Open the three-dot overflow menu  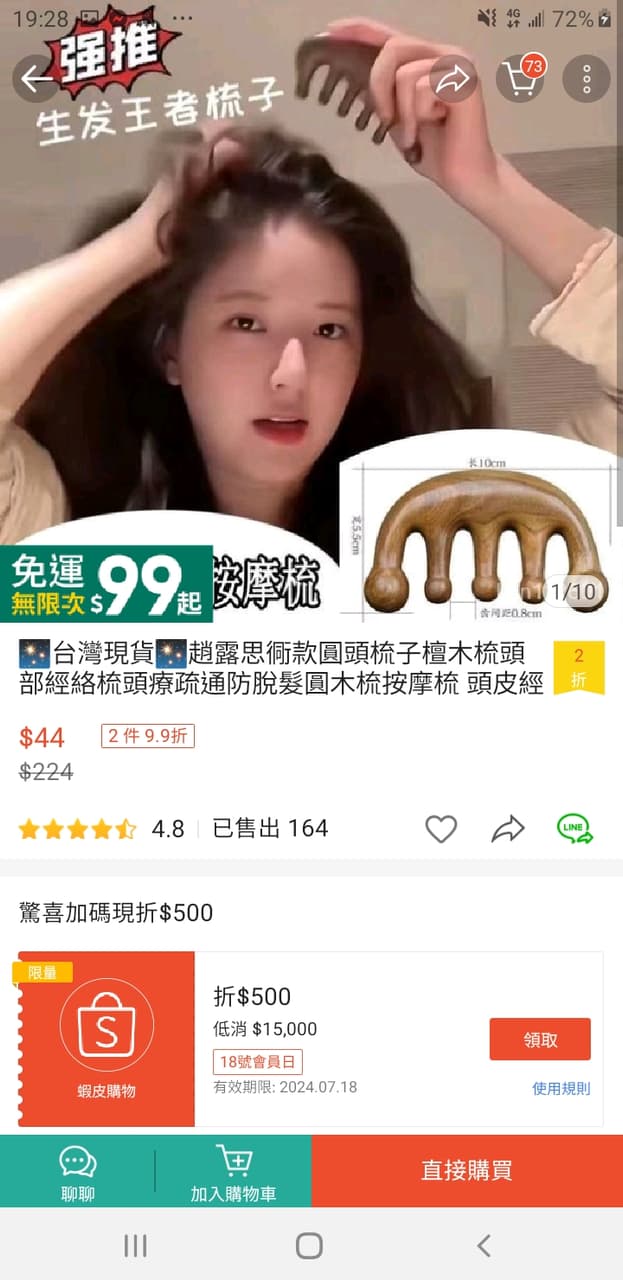pos(586,79)
